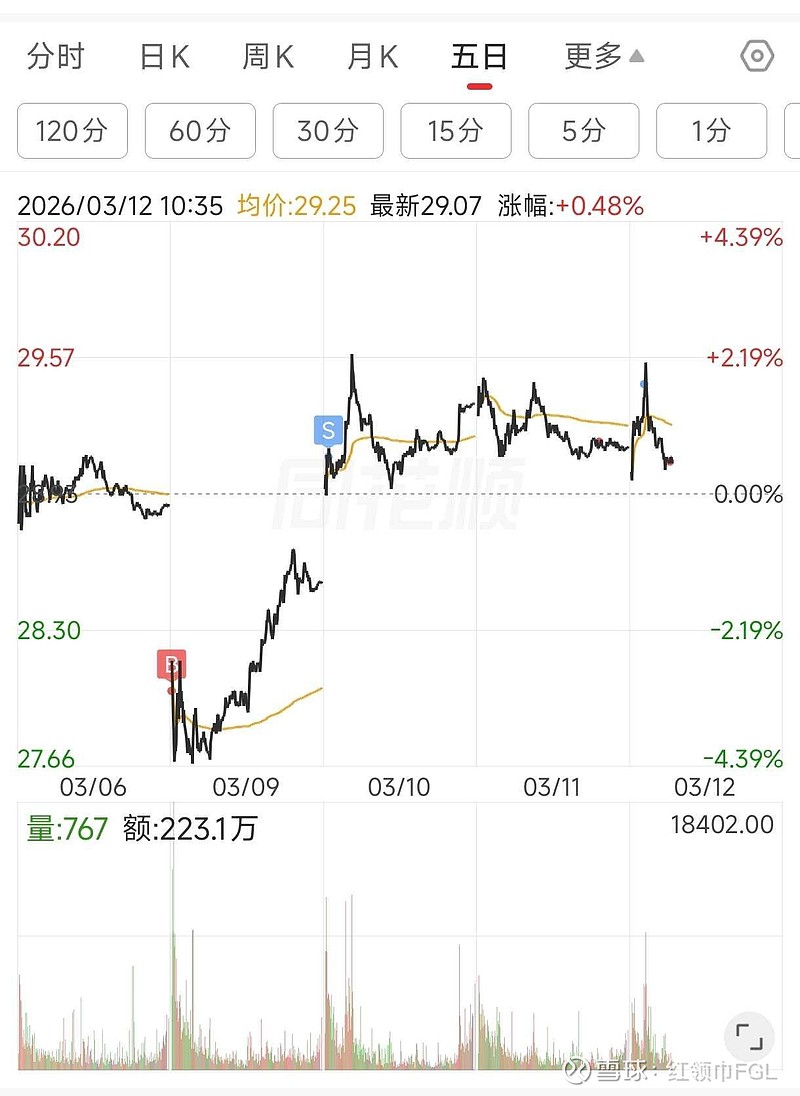The width and height of the screenshot is (800, 1096).
Task: Select the 15分 interval
Action: tap(456, 131)
